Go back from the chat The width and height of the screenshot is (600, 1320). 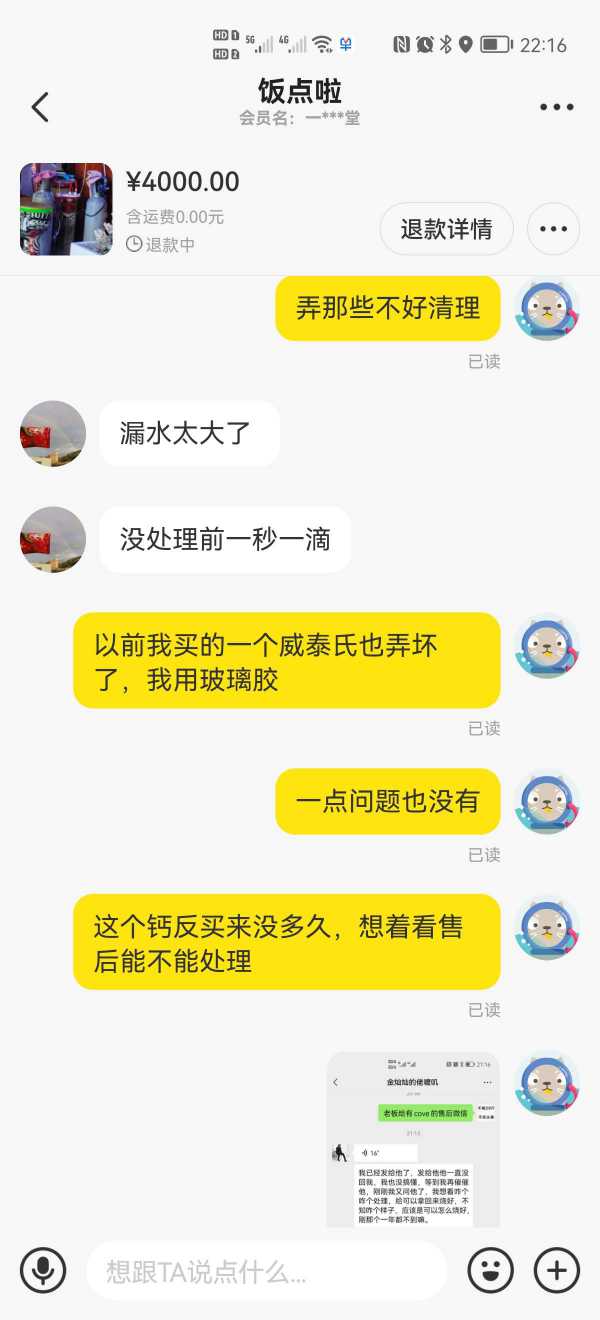click(40, 107)
